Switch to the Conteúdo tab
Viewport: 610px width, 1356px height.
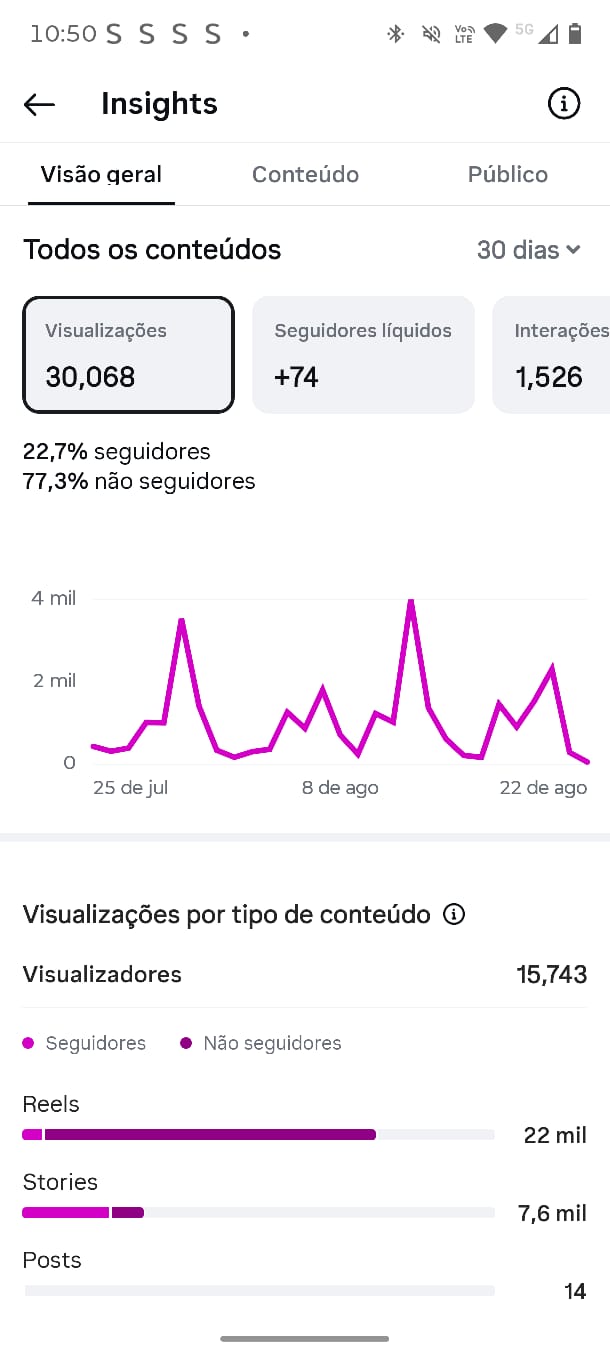tap(305, 174)
